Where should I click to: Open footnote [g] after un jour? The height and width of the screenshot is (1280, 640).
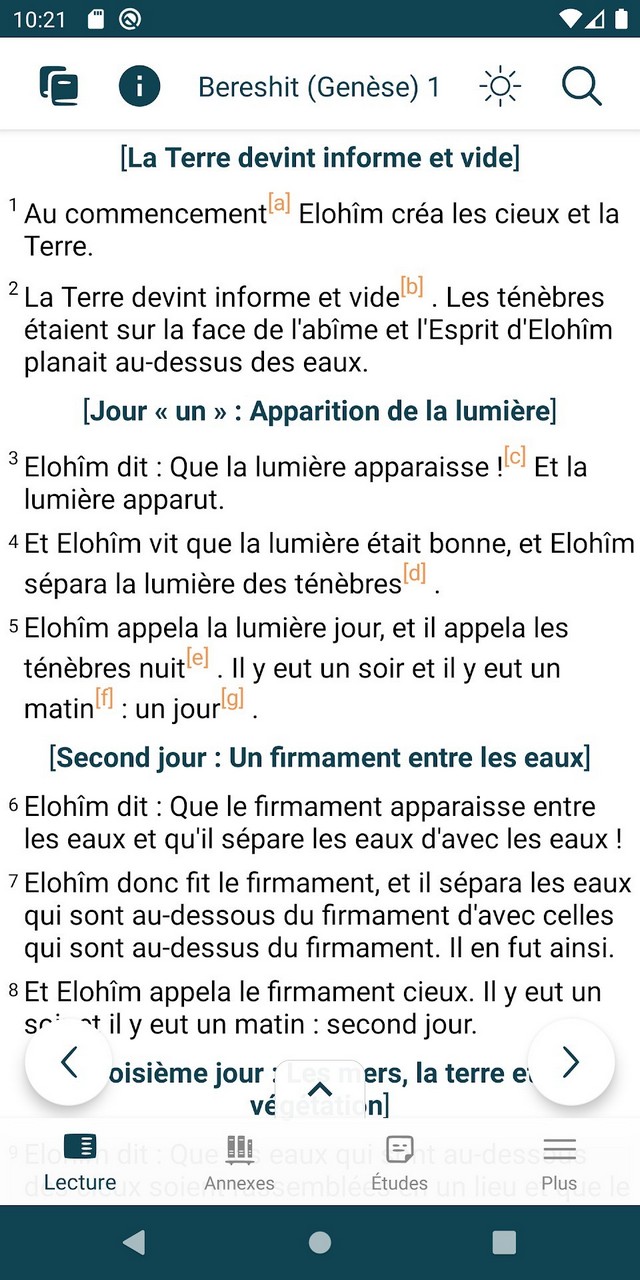[x=232, y=700]
